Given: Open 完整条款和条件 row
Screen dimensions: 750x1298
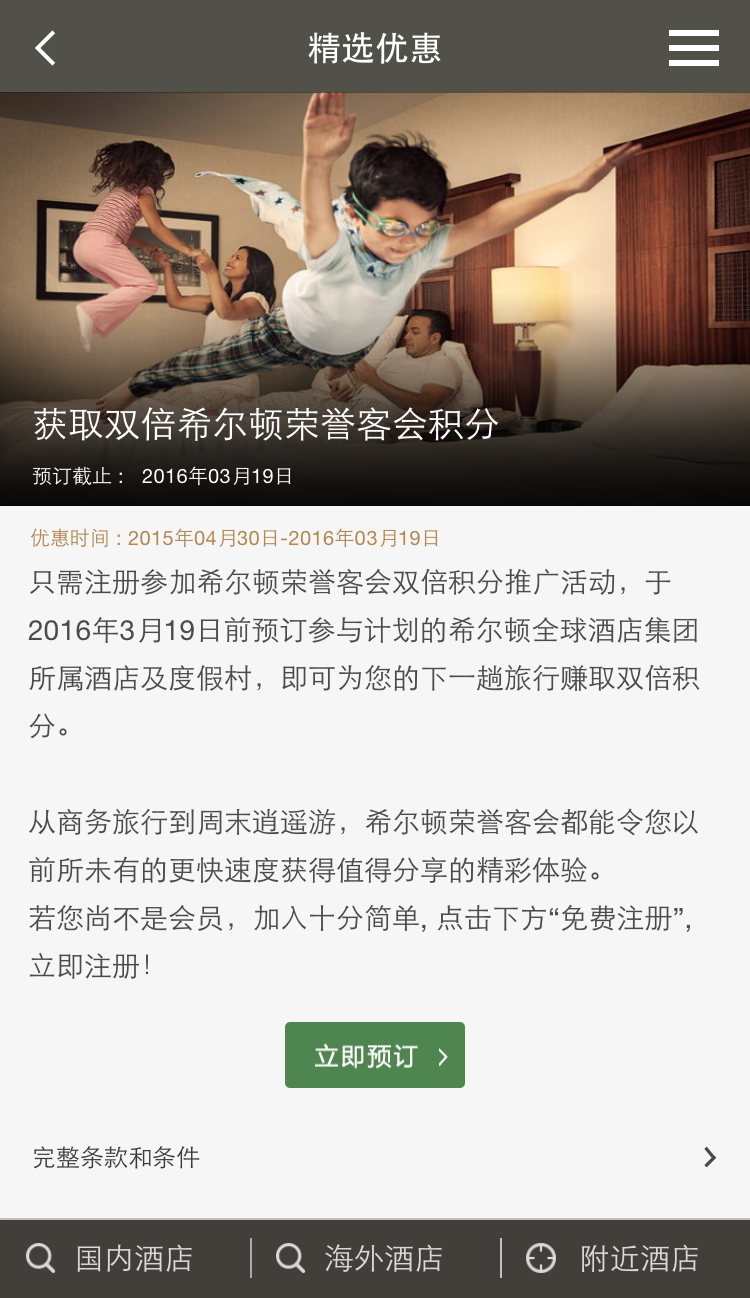Looking at the screenshot, I should [x=375, y=1158].
